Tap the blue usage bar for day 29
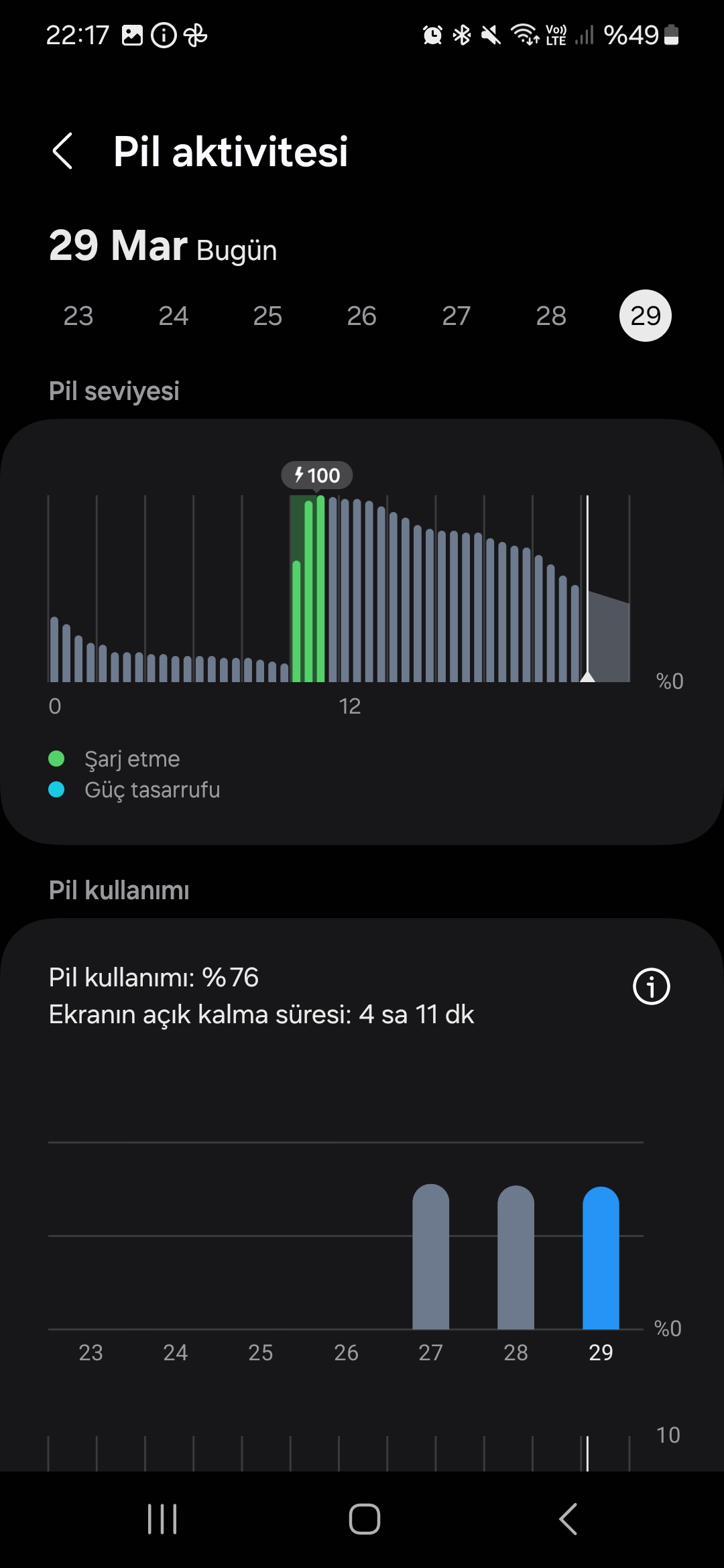 601,1258
